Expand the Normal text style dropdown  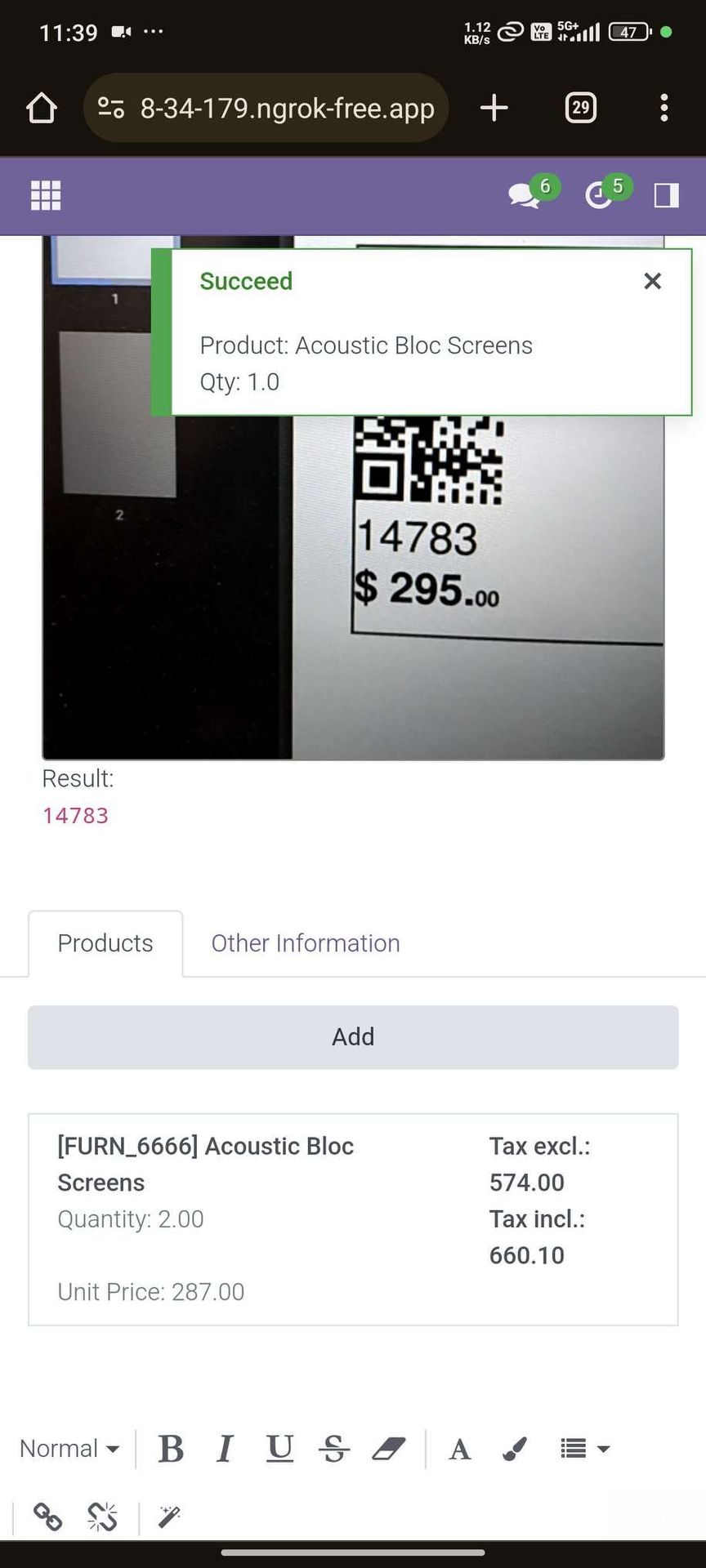[x=69, y=1449]
